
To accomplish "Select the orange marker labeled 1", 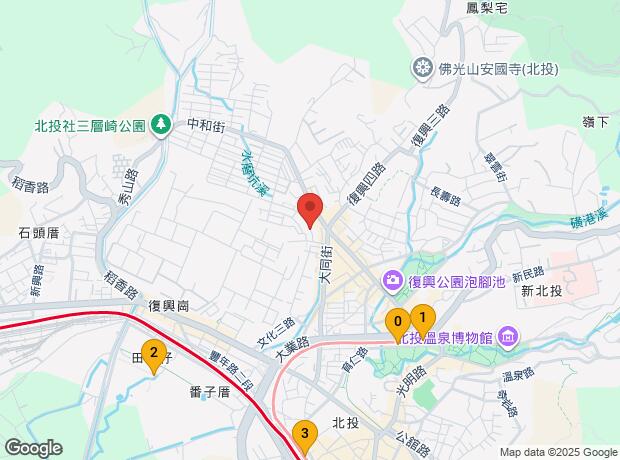I will 422,318.
